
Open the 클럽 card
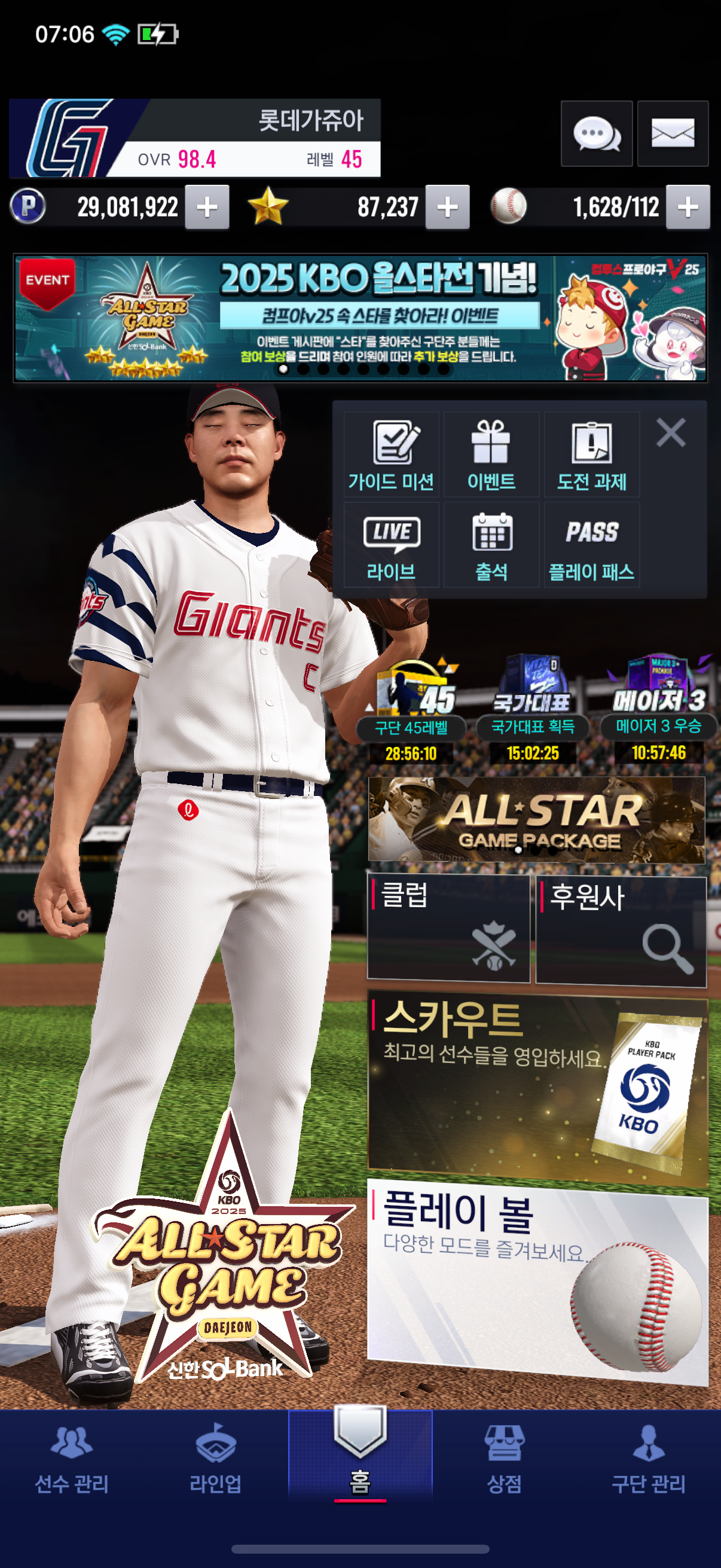click(x=449, y=928)
